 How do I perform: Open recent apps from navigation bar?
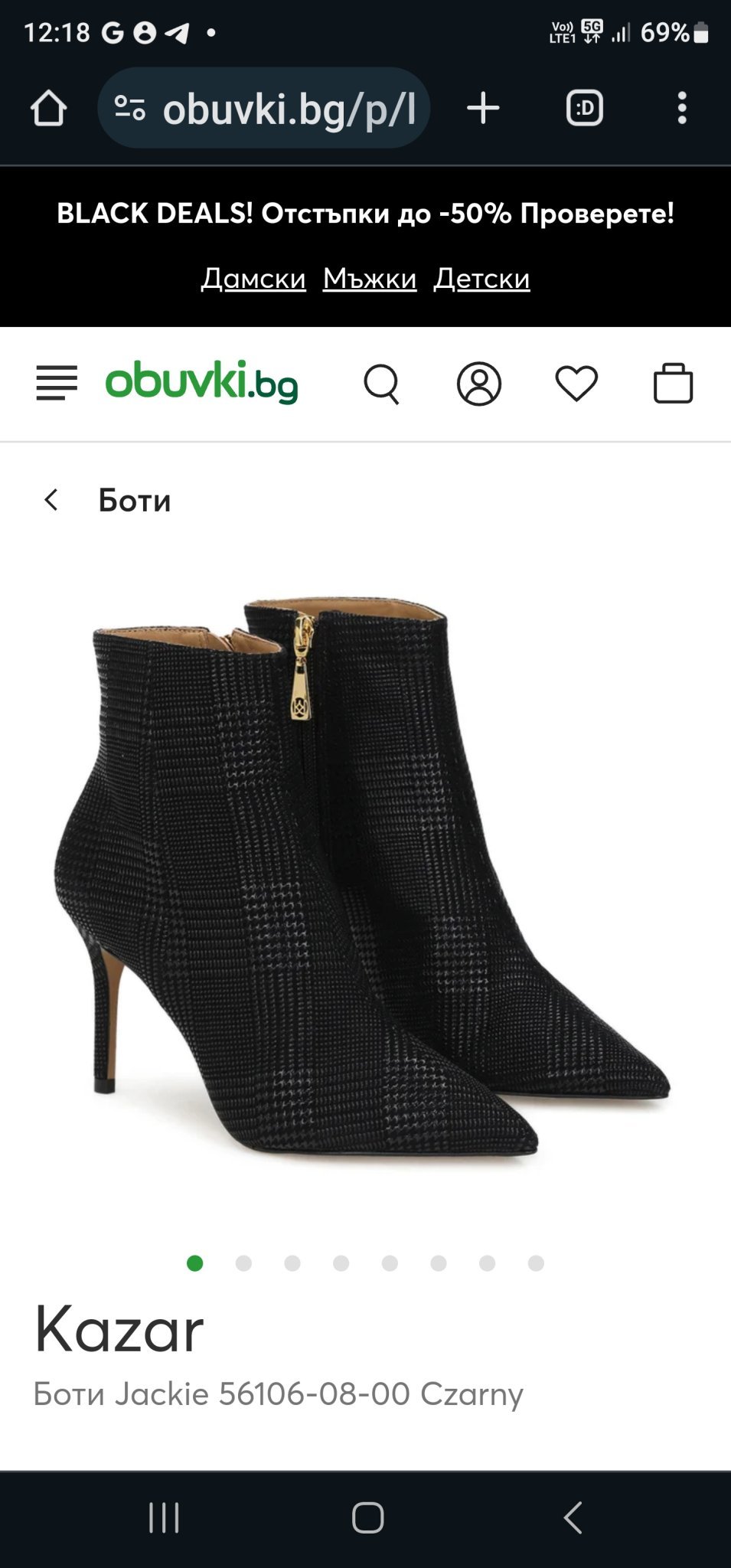tap(164, 1517)
